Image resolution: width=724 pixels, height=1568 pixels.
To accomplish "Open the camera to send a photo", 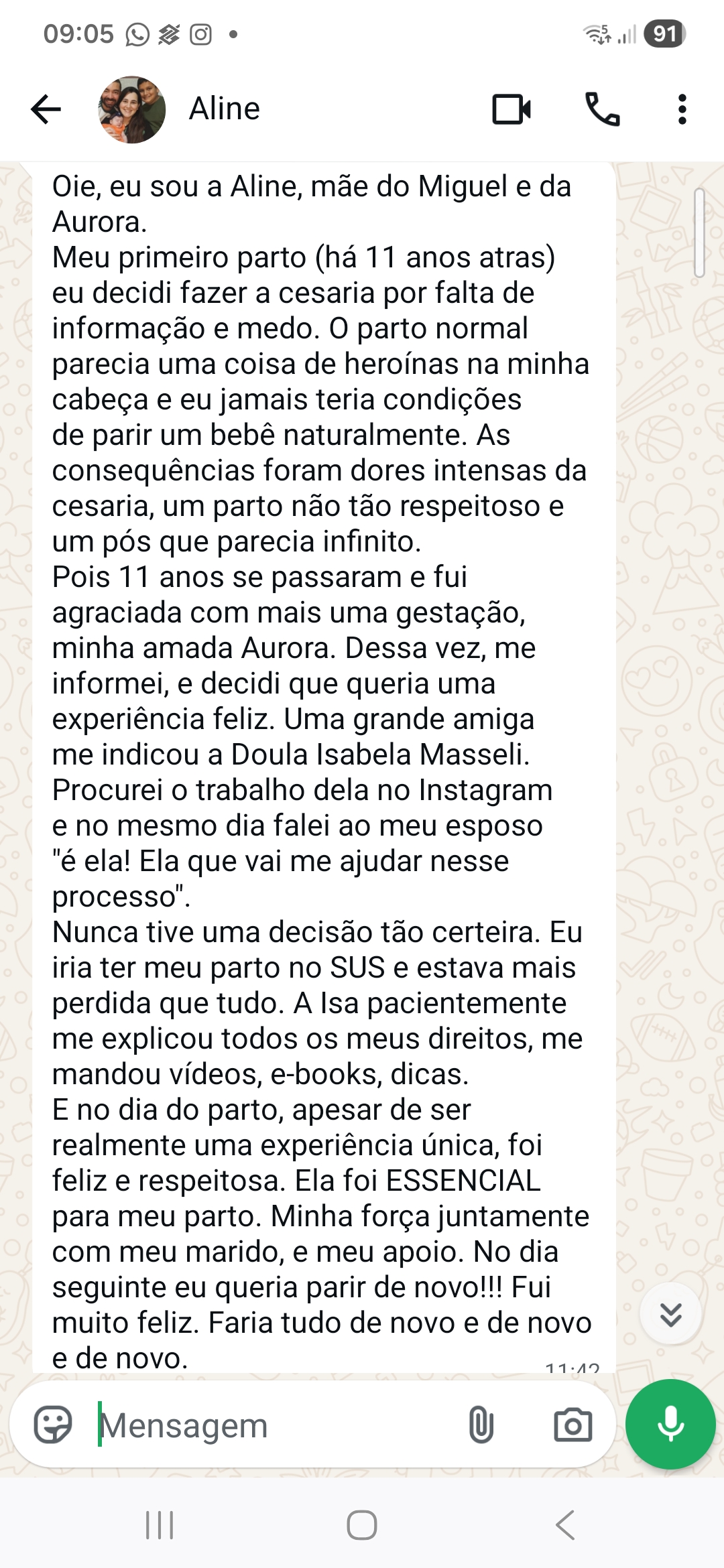I will [x=572, y=1425].
